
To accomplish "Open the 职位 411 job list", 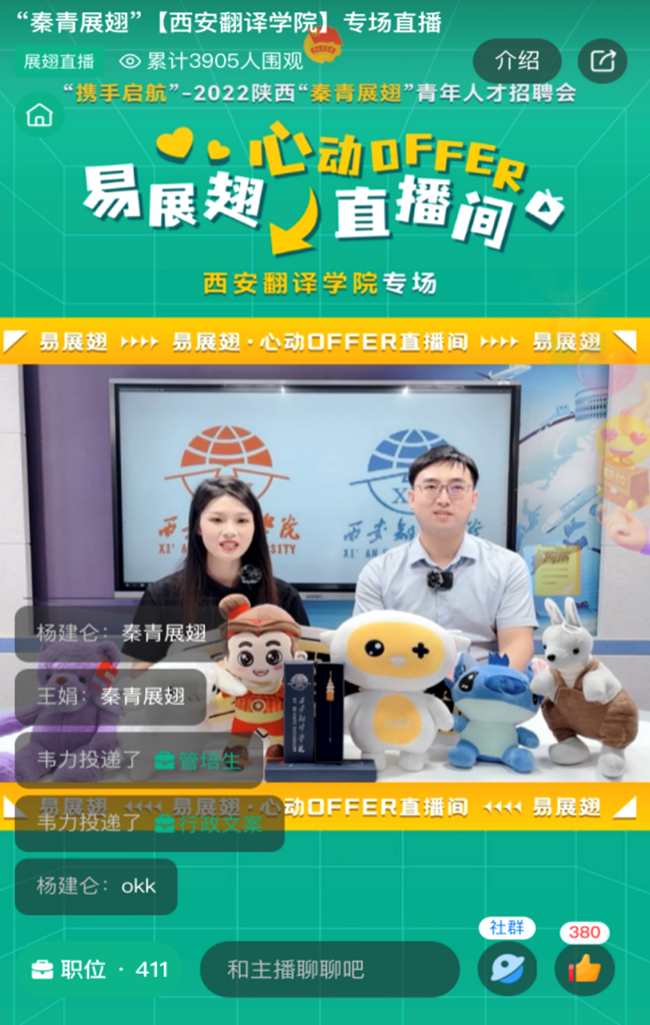I will [x=99, y=969].
